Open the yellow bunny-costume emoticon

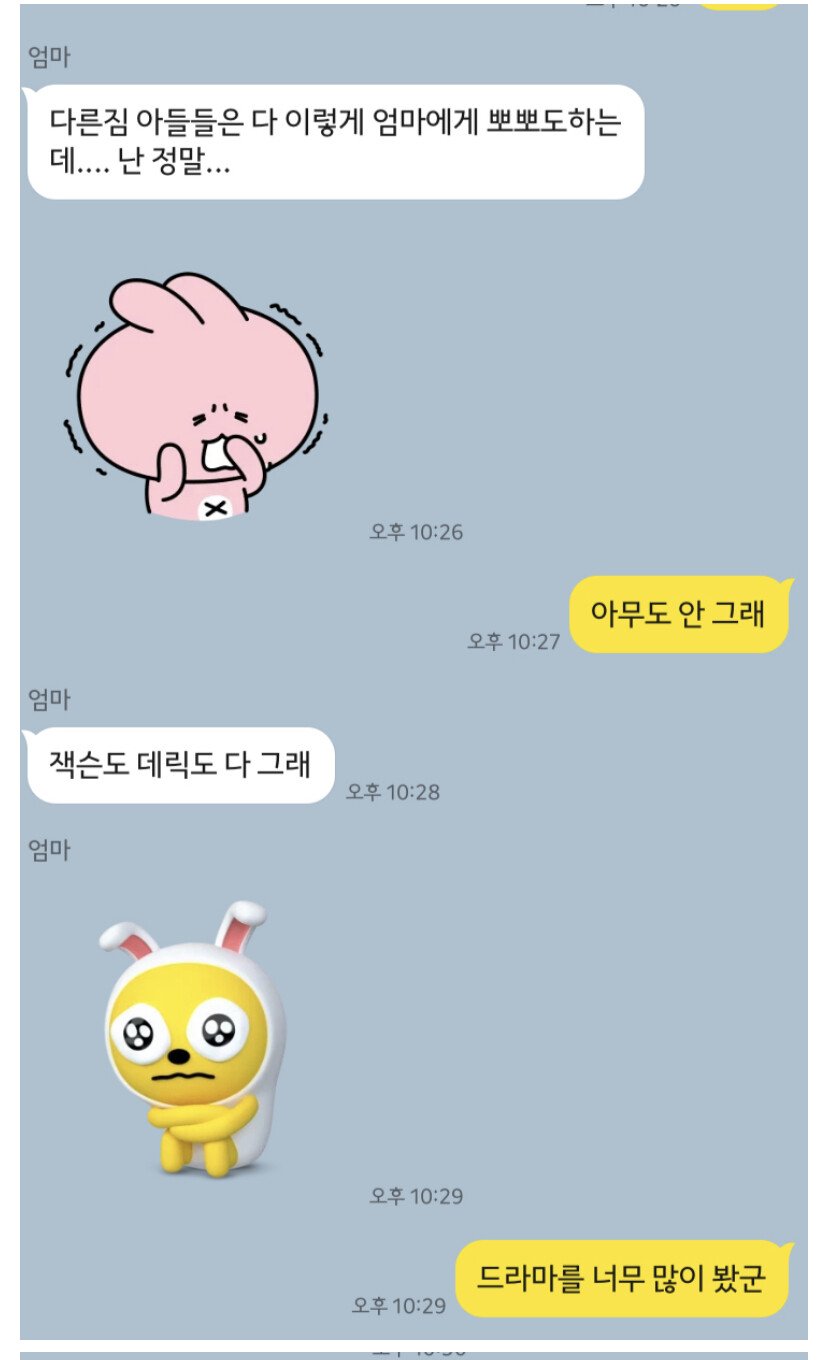[190, 1040]
